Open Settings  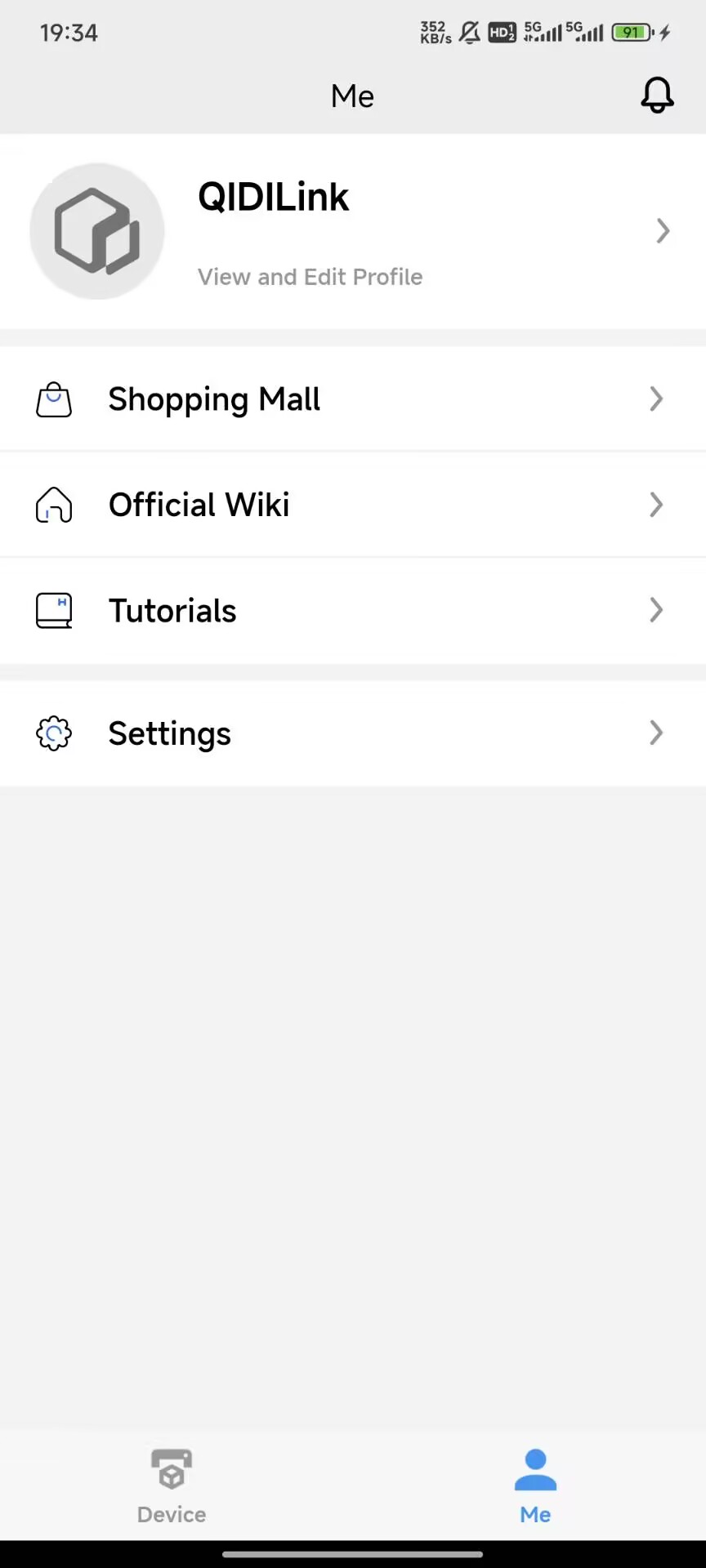[x=351, y=733]
